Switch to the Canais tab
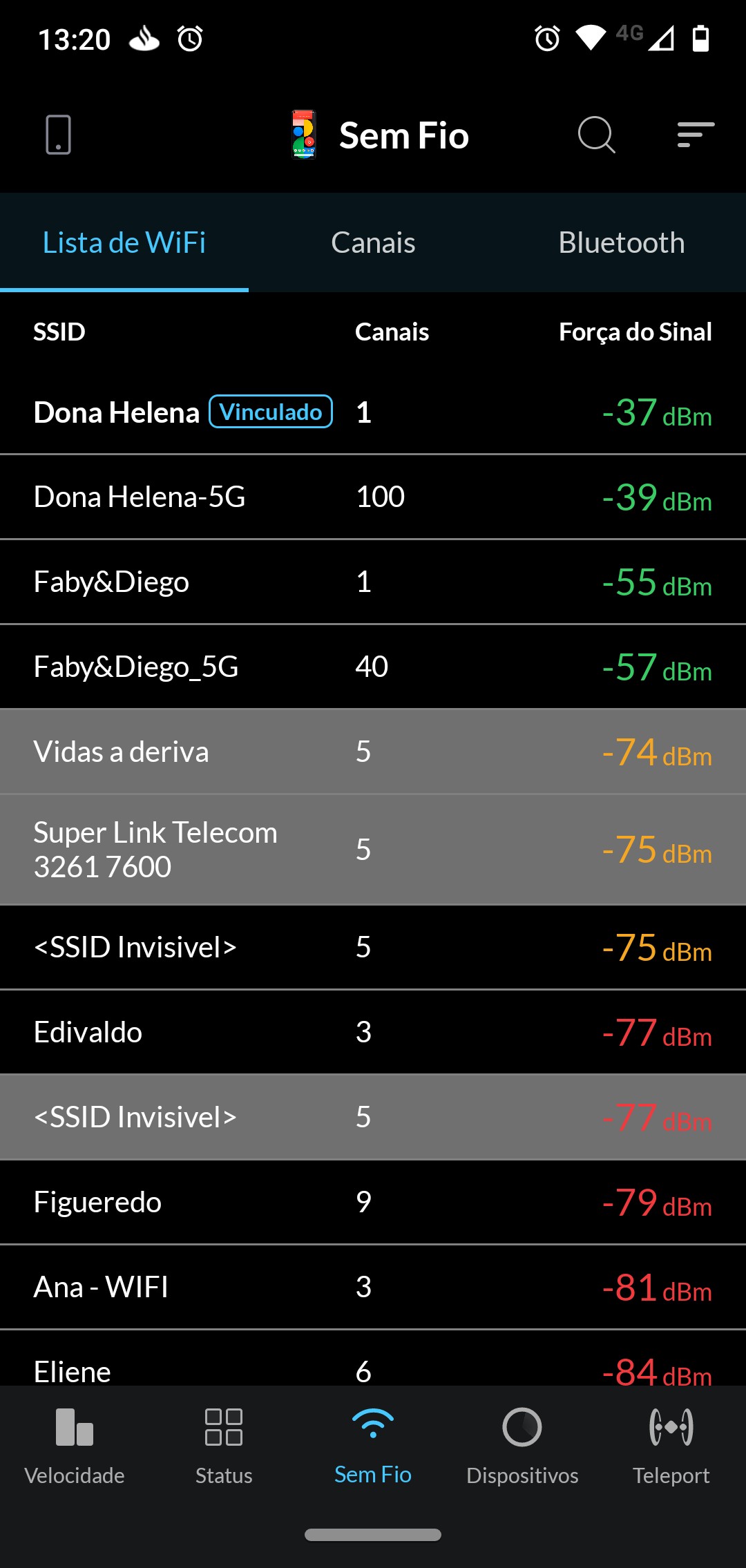 point(373,242)
